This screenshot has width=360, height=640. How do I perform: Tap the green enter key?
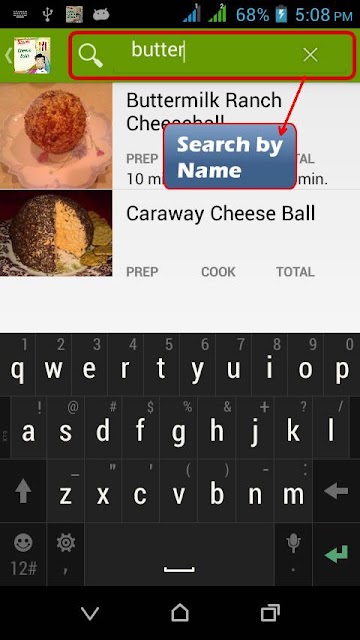[336, 554]
